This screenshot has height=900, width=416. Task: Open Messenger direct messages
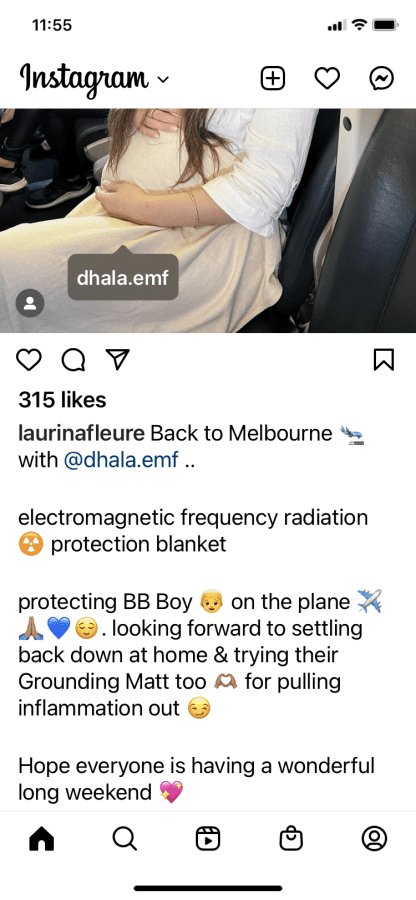pyautogui.click(x=382, y=79)
